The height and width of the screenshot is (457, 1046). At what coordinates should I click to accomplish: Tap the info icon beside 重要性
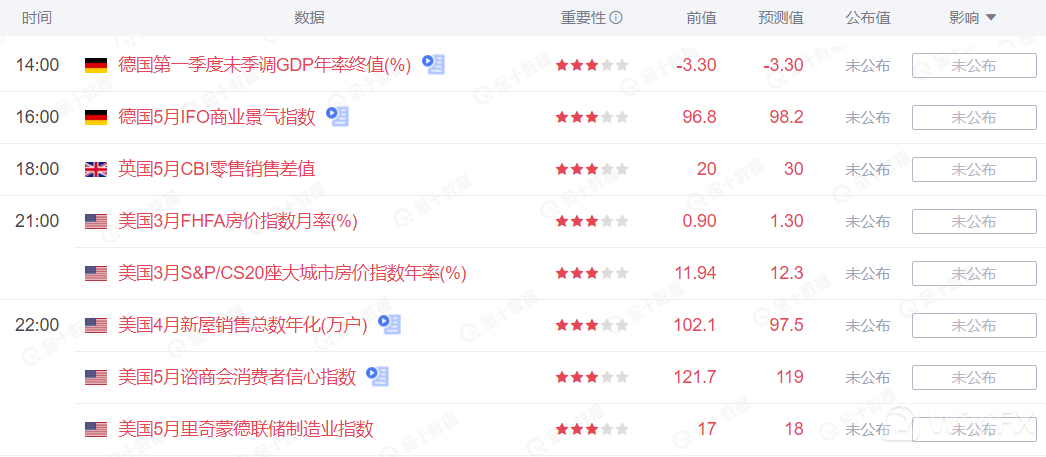tap(616, 18)
